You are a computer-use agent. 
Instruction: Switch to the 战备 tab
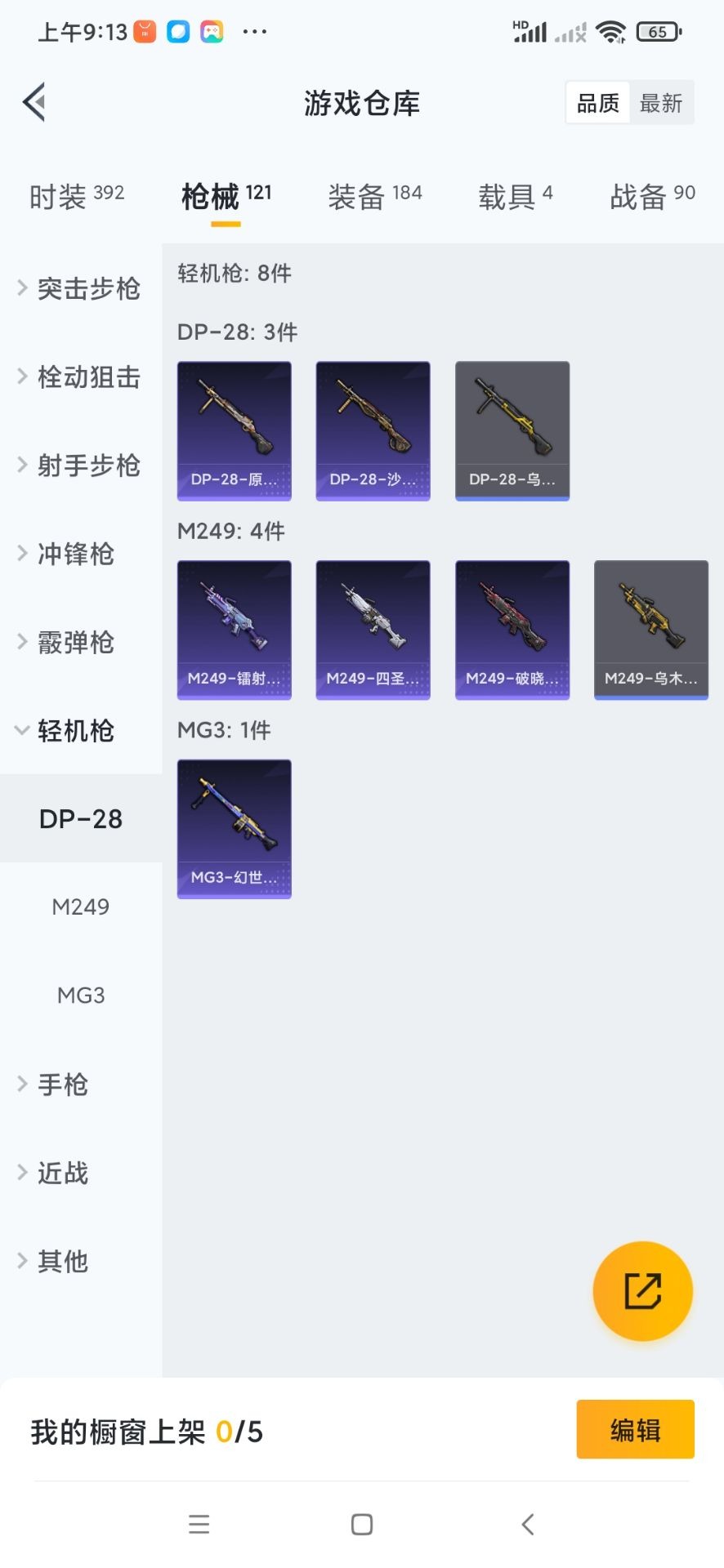pyautogui.click(x=652, y=196)
